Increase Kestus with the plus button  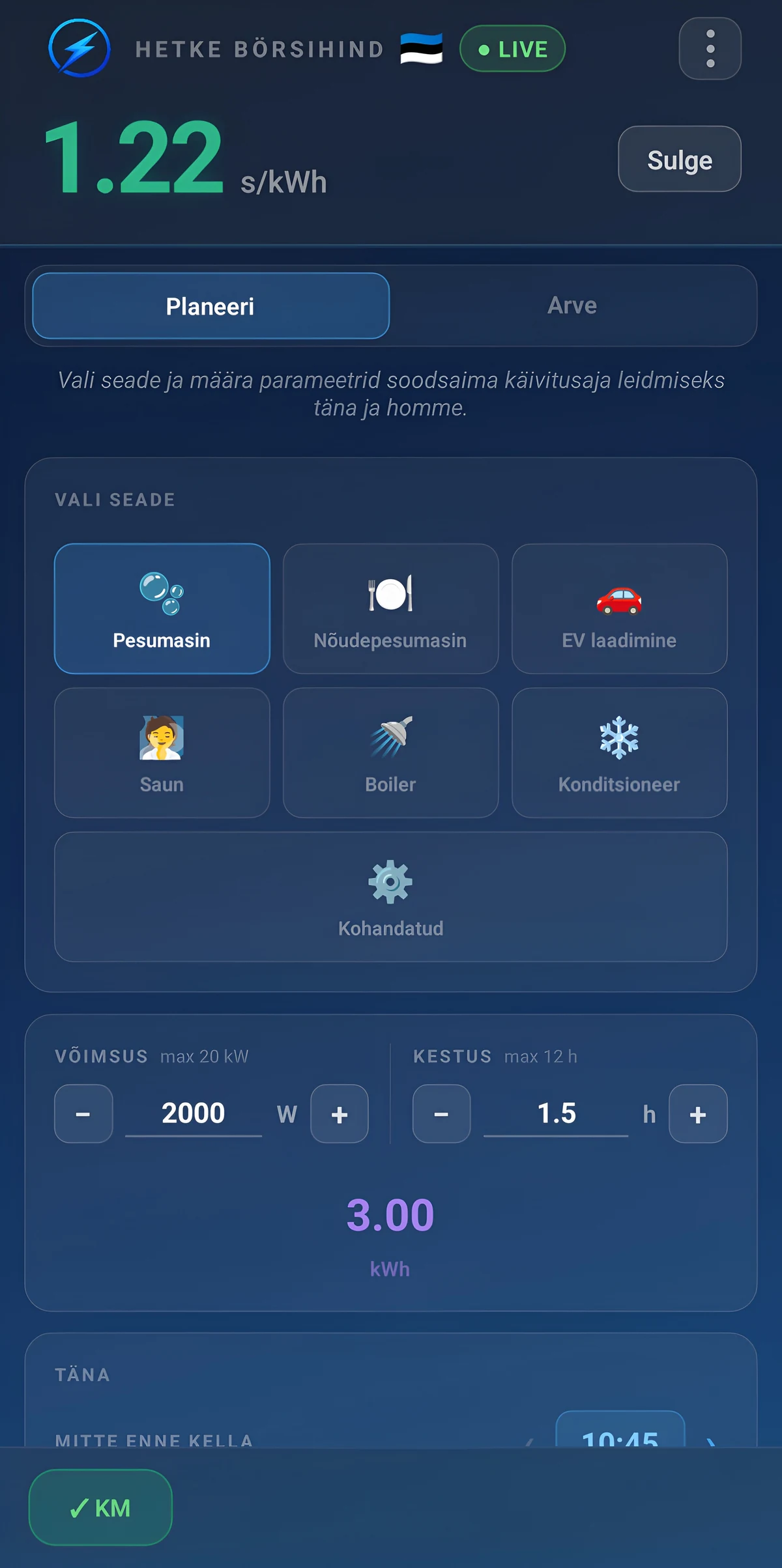(x=698, y=1113)
